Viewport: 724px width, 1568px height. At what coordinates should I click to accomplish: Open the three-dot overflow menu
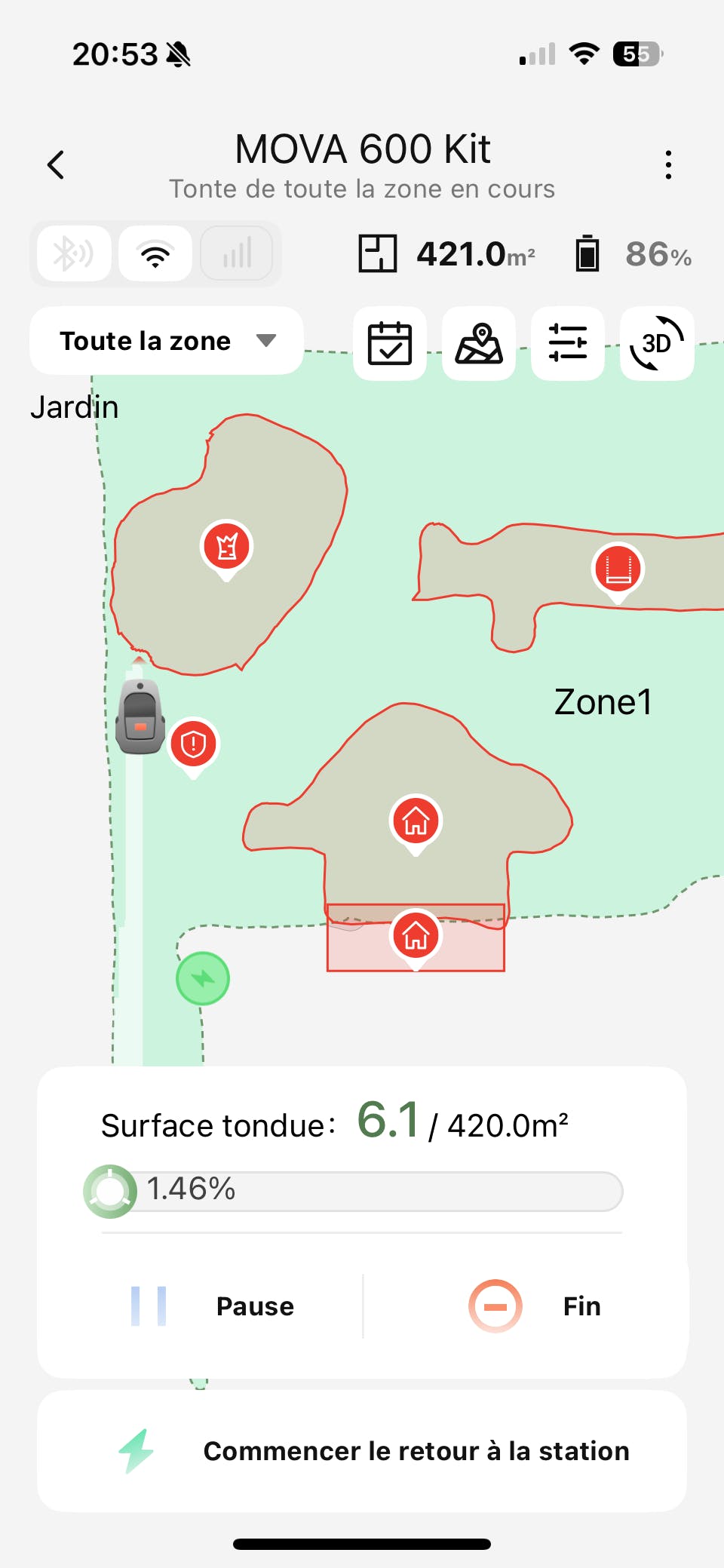[x=668, y=164]
